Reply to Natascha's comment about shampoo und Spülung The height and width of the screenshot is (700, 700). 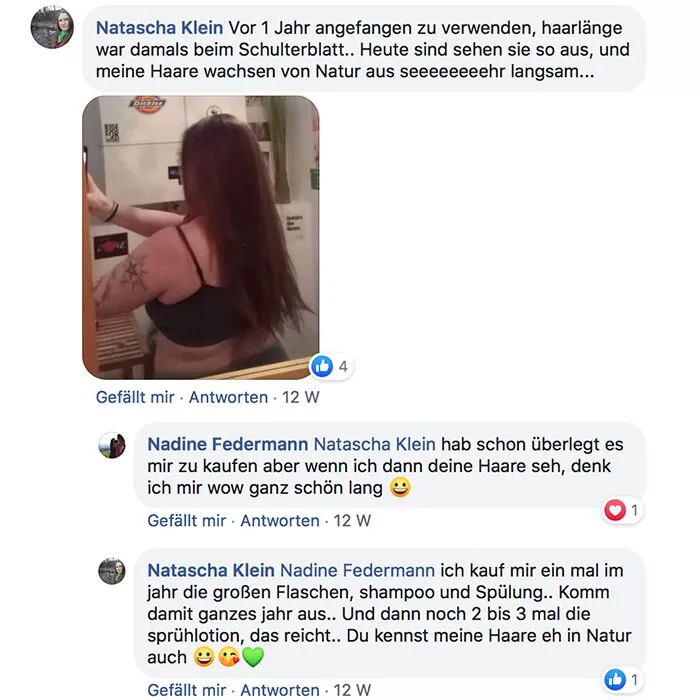(x=280, y=689)
